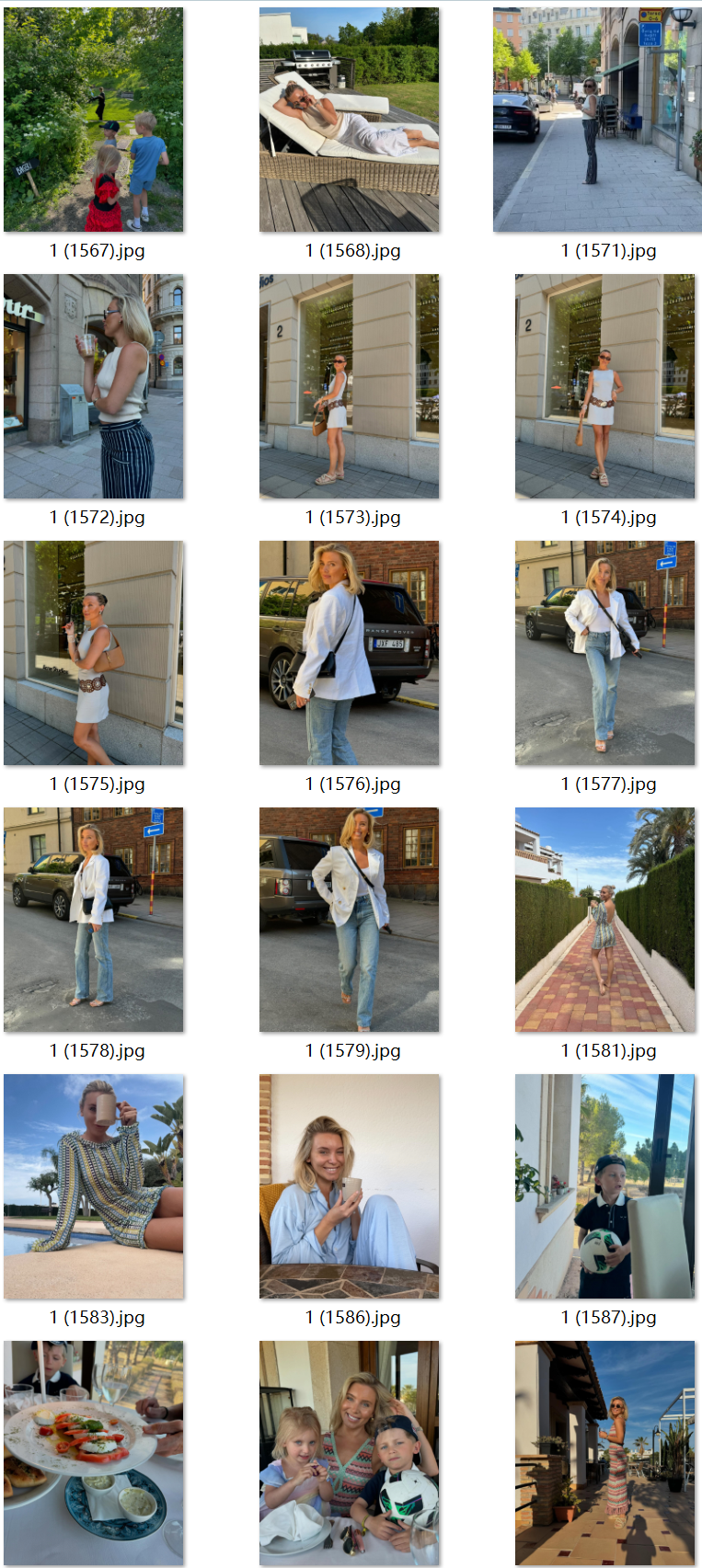
Task: Open the photo 1 (1568).jpg
Action: [x=349, y=120]
